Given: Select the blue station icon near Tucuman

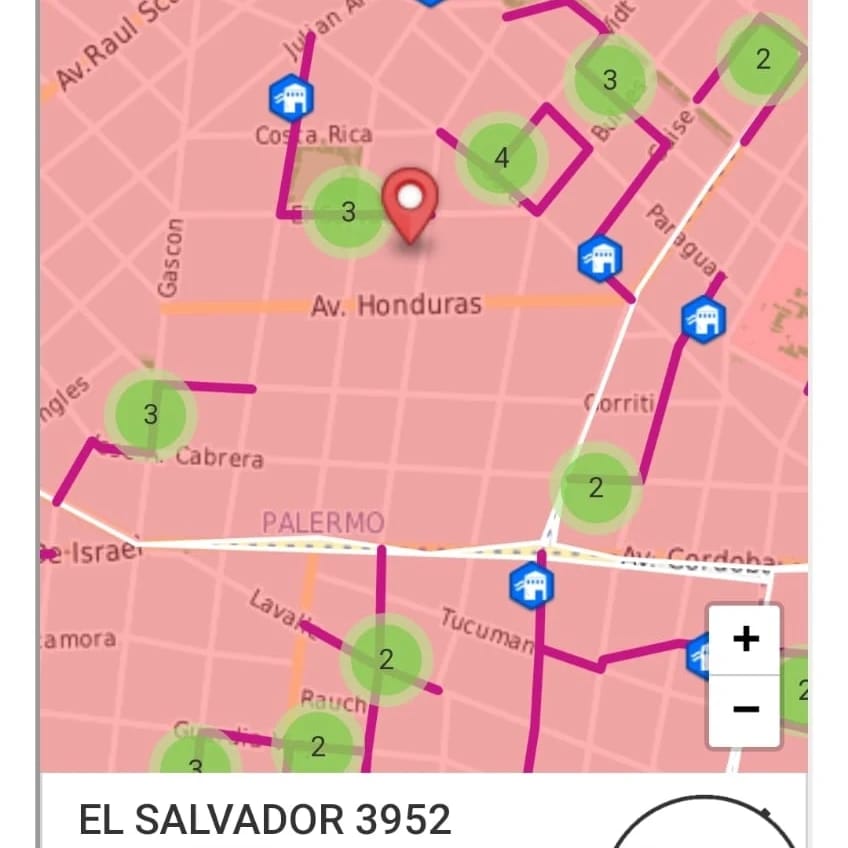Looking at the screenshot, I should [532, 584].
